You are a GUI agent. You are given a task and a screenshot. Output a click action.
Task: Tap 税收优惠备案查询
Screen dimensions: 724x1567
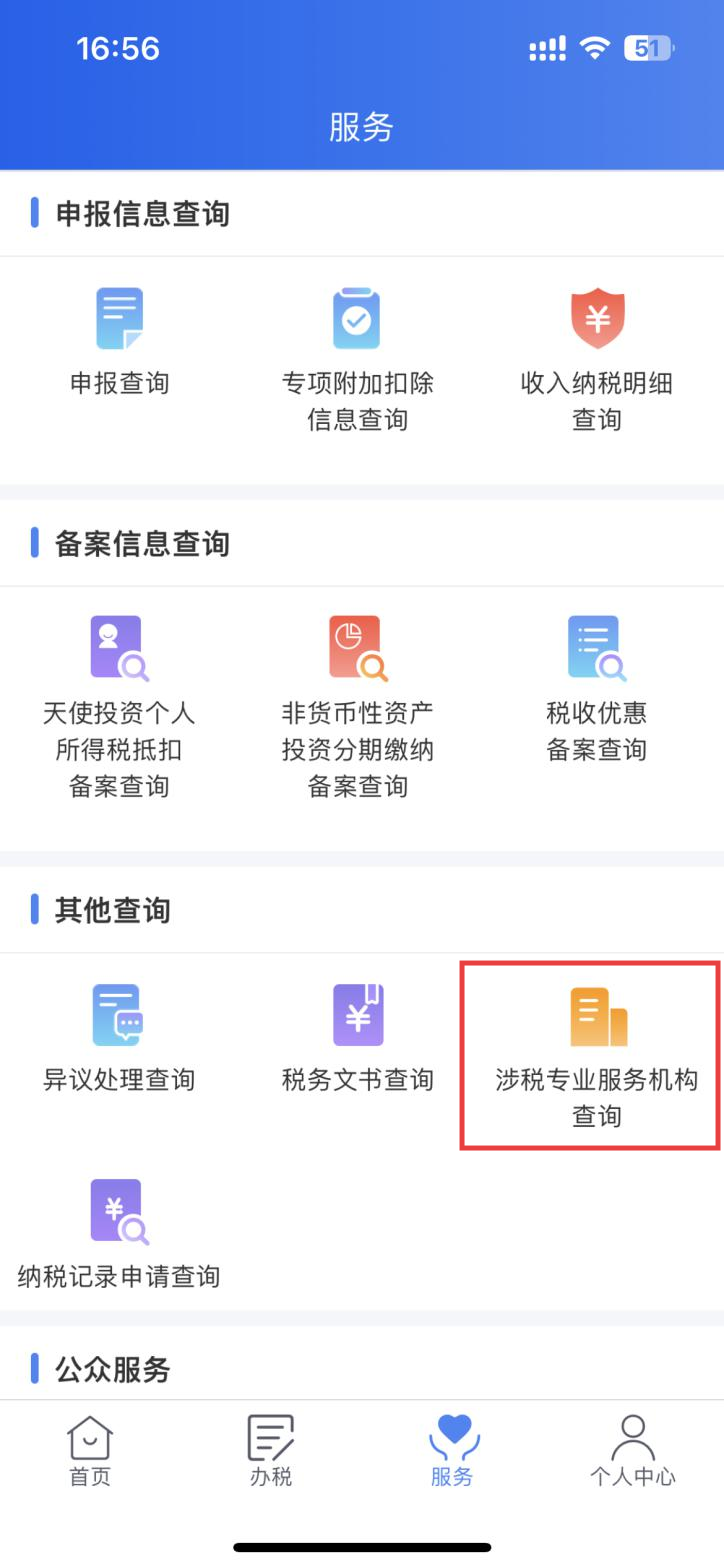click(x=597, y=690)
